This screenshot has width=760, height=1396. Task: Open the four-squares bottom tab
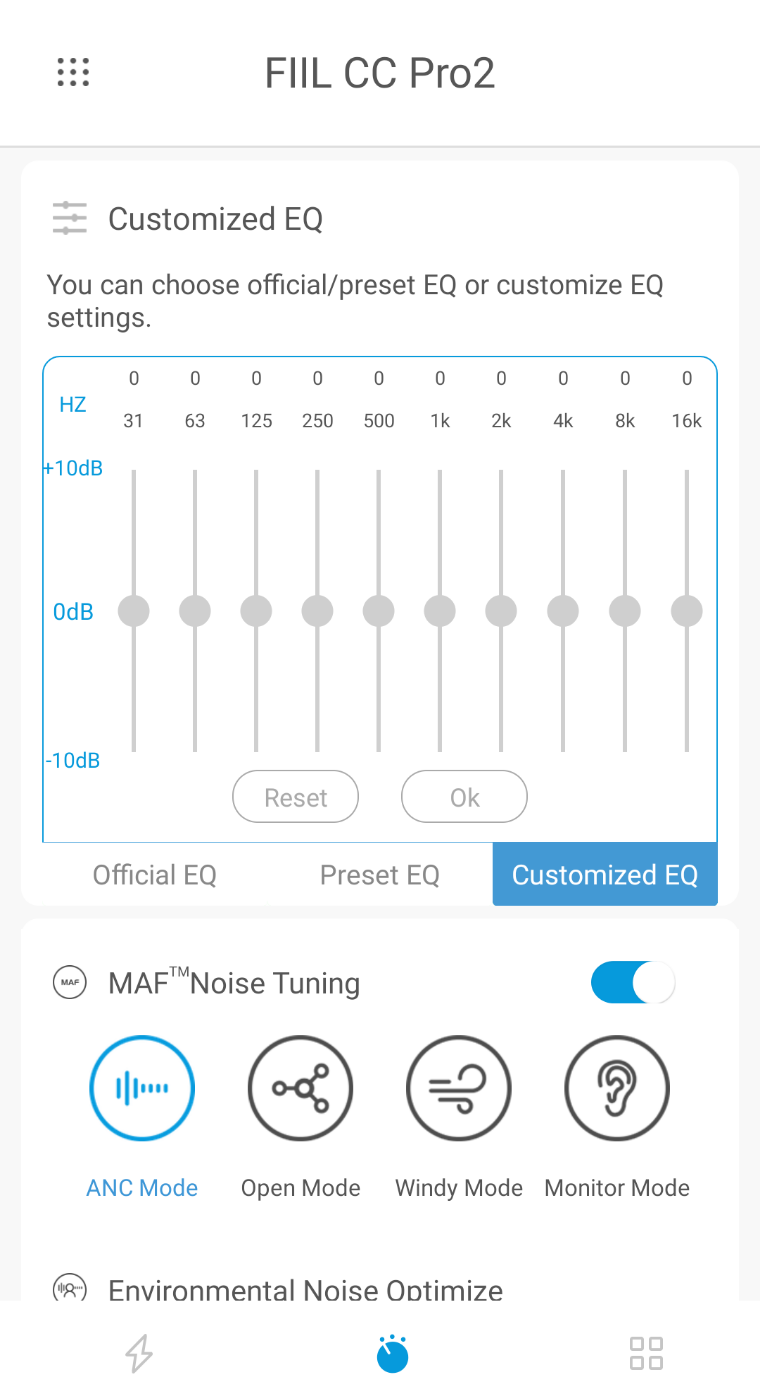[646, 1354]
